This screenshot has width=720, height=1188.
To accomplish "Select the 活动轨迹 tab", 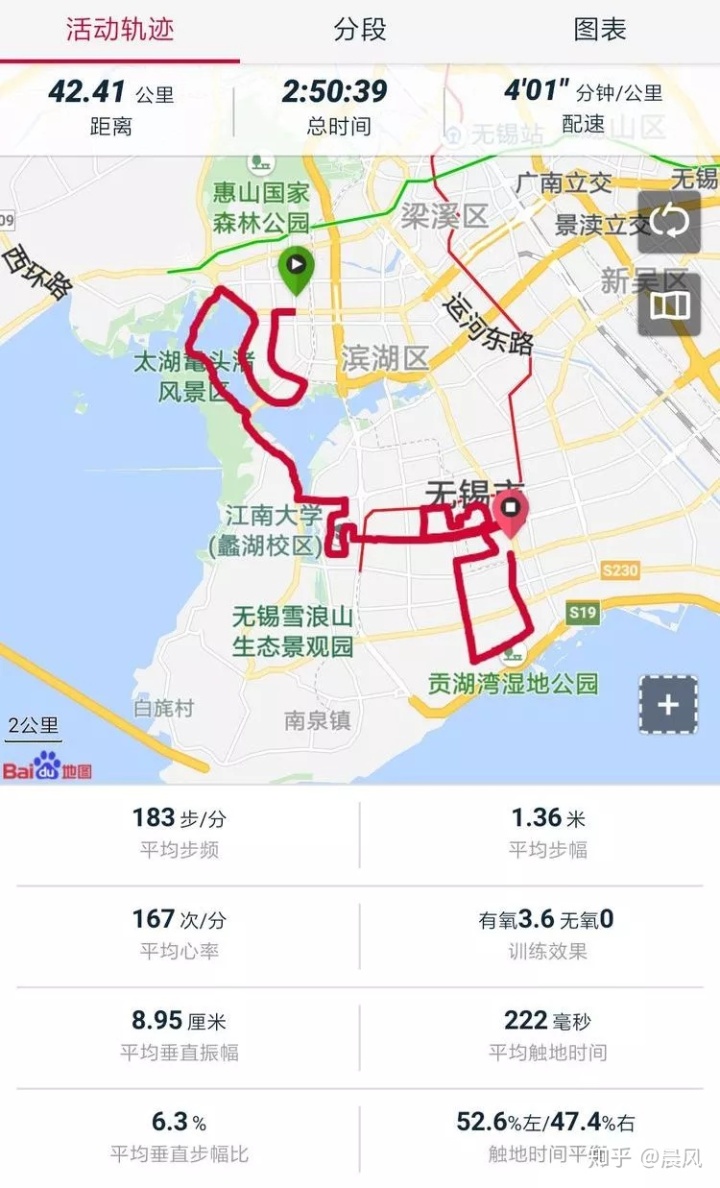I will click(x=120, y=30).
